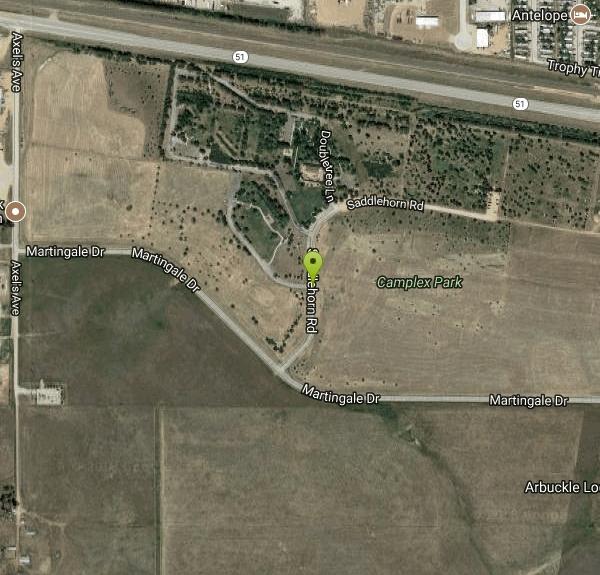Tap the green location pin on Saddlehorn Rd
Image resolution: width=600 pixels, height=575 pixels.
[313, 265]
